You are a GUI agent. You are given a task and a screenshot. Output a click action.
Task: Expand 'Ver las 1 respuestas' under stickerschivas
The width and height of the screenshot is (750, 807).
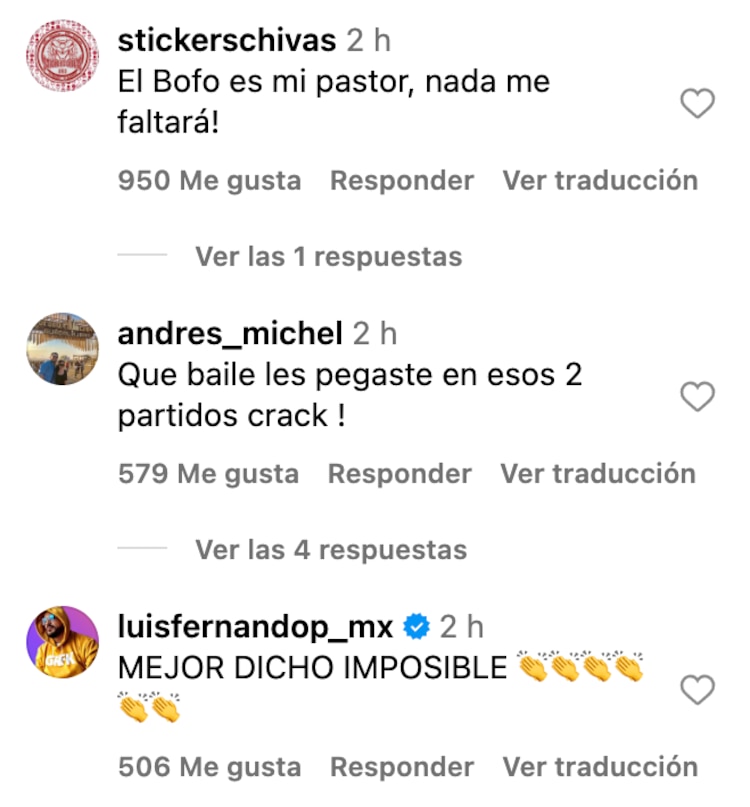(326, 257)
